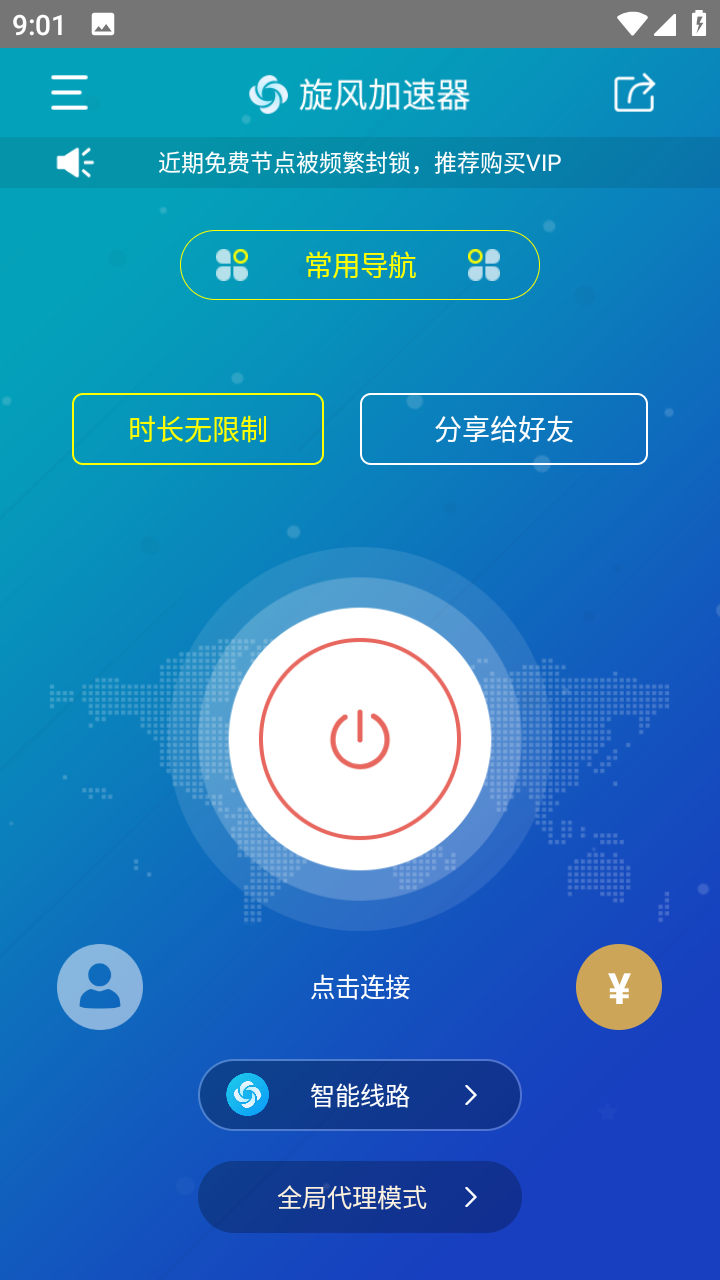Open the user profile avatar icon
This screenshot has width=720, height=1280.
pos(100,986)
